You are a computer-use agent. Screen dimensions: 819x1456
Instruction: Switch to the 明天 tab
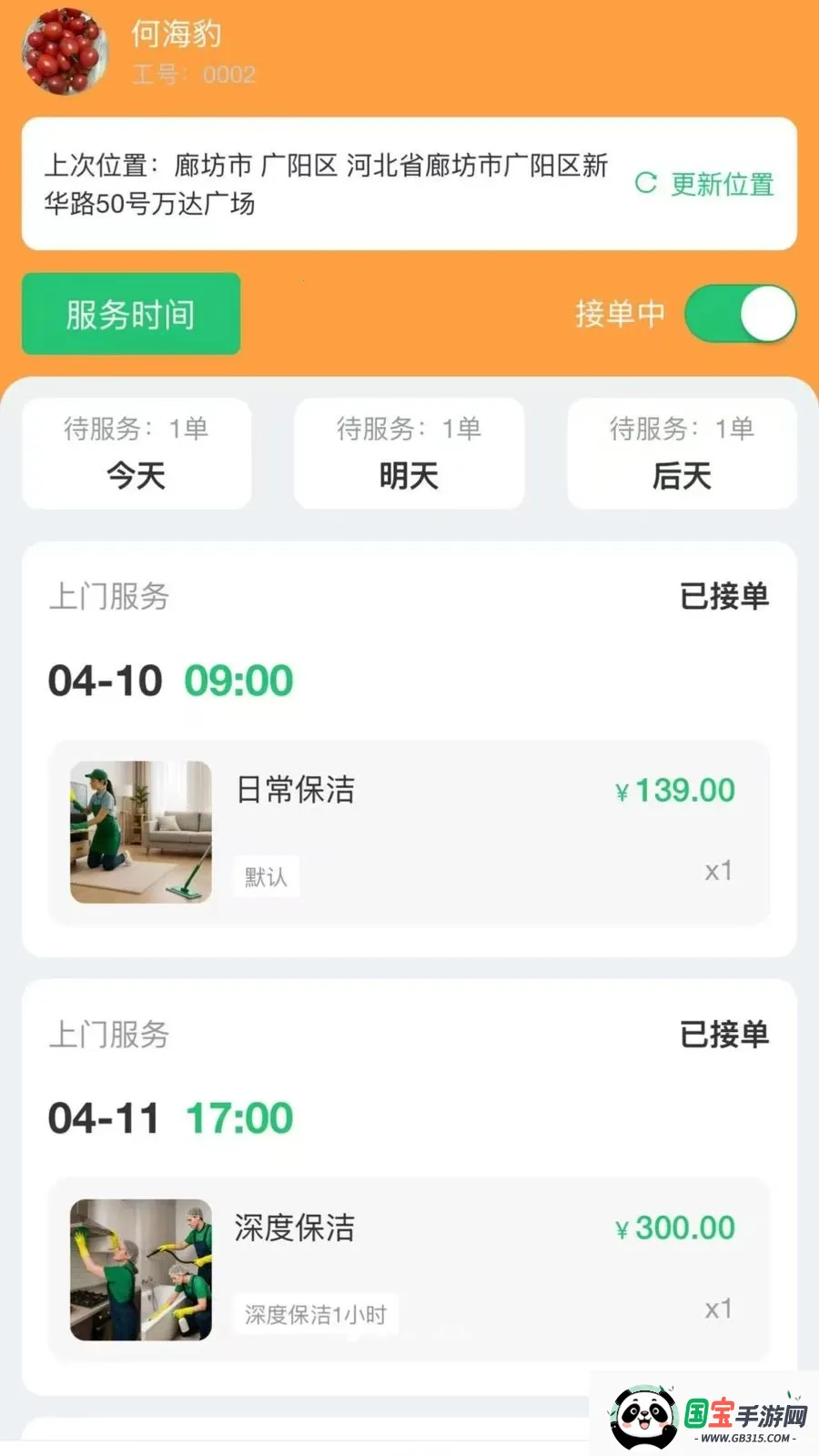(x=409, y=453)
